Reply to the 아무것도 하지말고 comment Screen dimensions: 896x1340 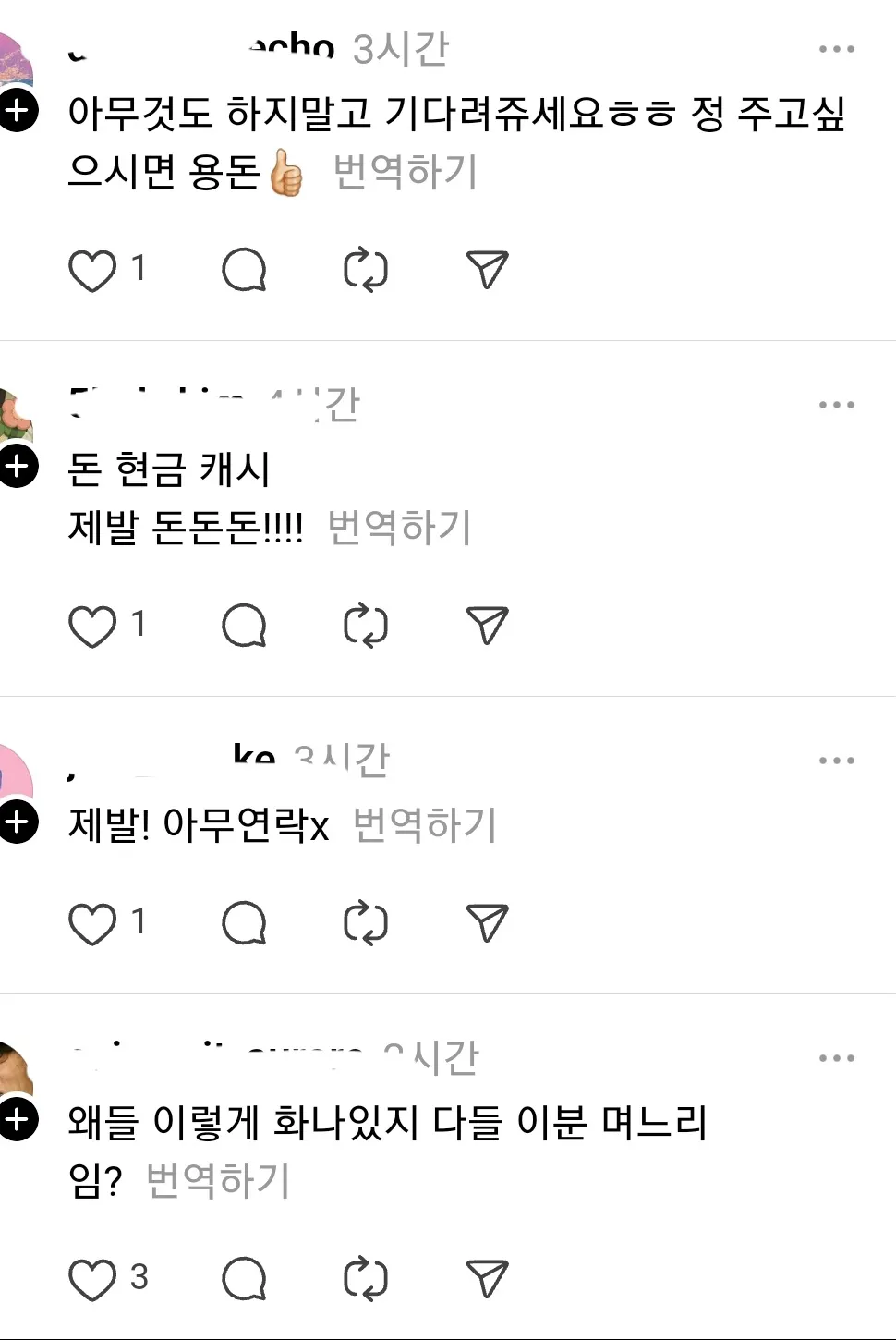click(244, 271)
